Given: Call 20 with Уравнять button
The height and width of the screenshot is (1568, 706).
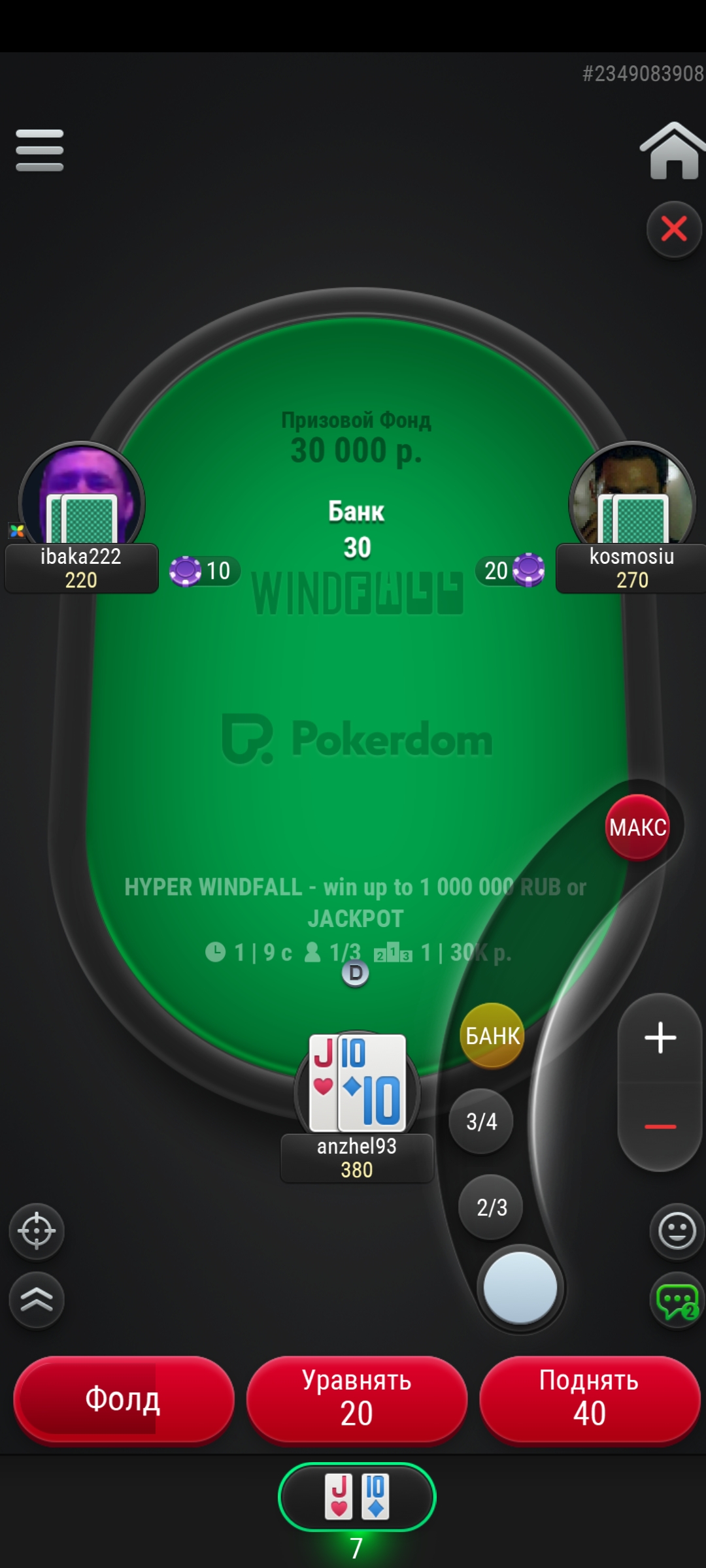Looking at the screenshot, I should (356, 1399).
